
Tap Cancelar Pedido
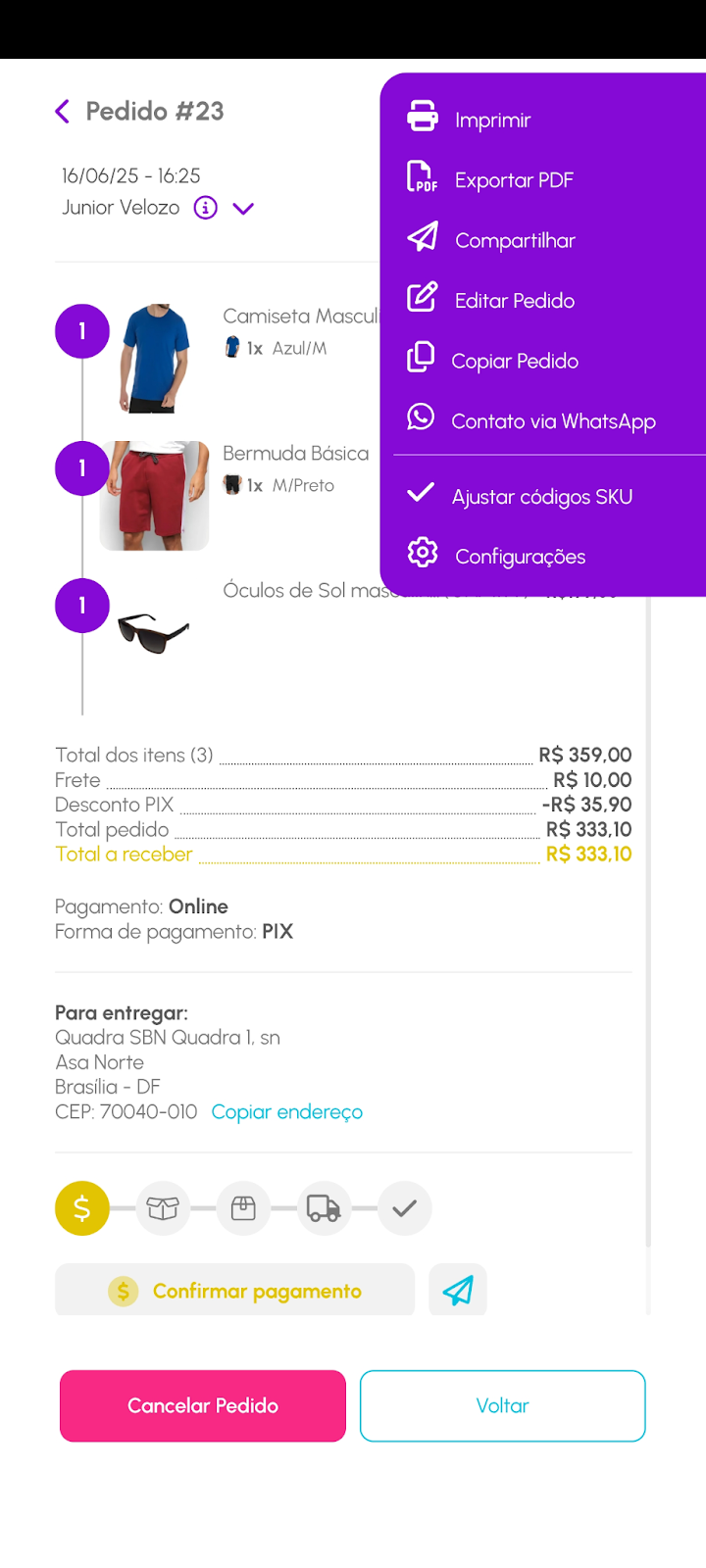tap(203, 1406)
